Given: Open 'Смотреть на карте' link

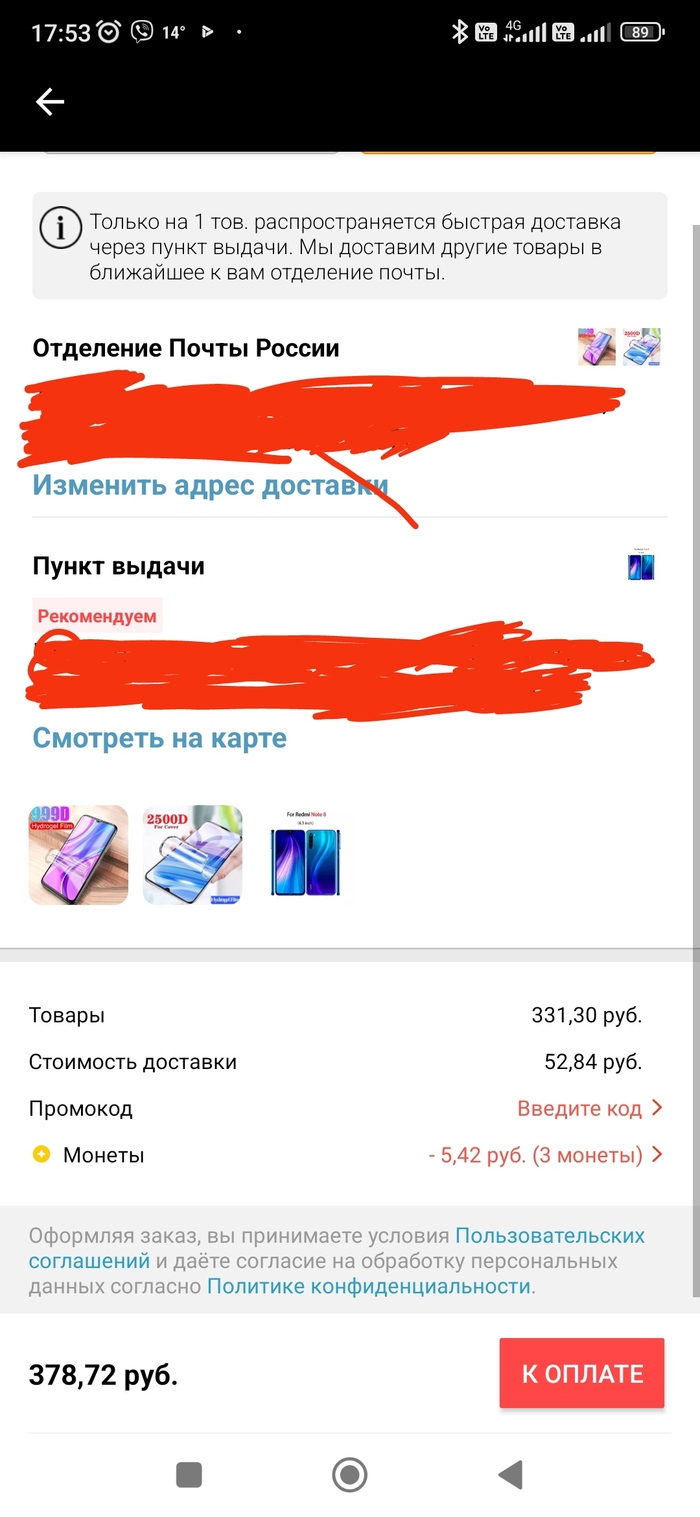Looking at the screenshot, I should point(160,738).
